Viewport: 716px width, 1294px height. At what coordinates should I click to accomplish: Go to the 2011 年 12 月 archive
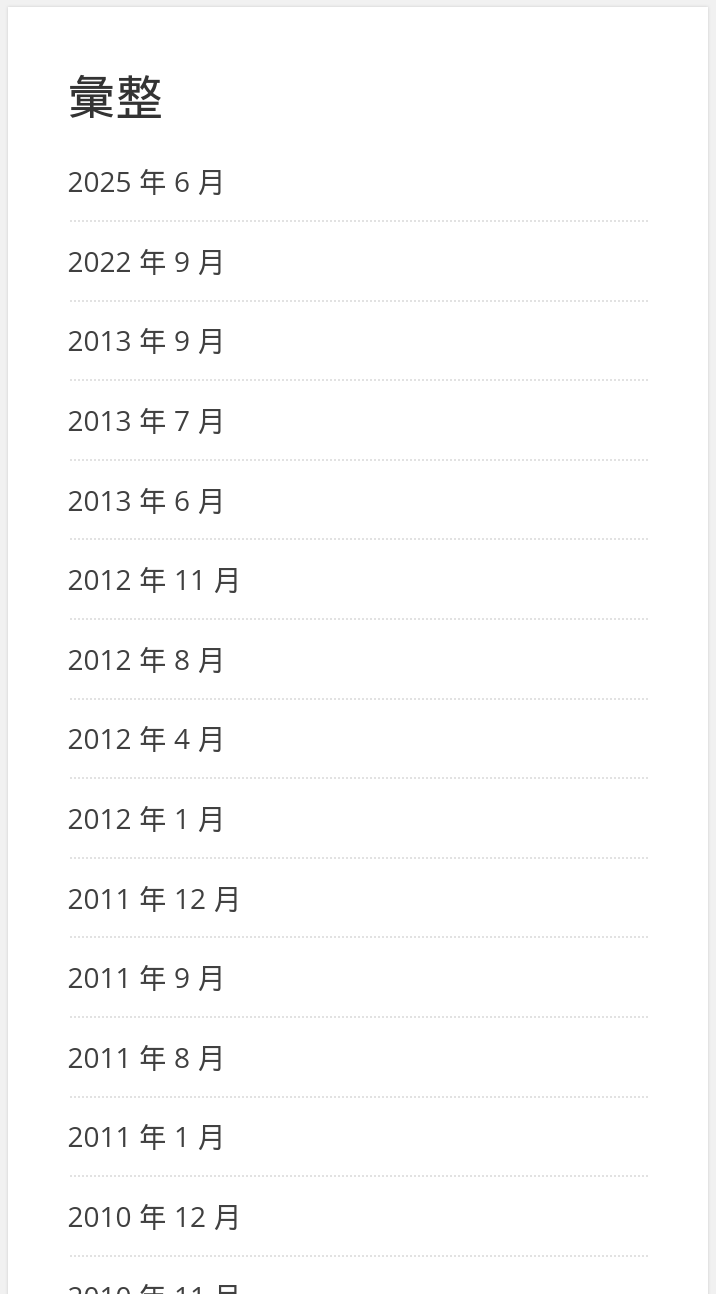pos(154,899)
